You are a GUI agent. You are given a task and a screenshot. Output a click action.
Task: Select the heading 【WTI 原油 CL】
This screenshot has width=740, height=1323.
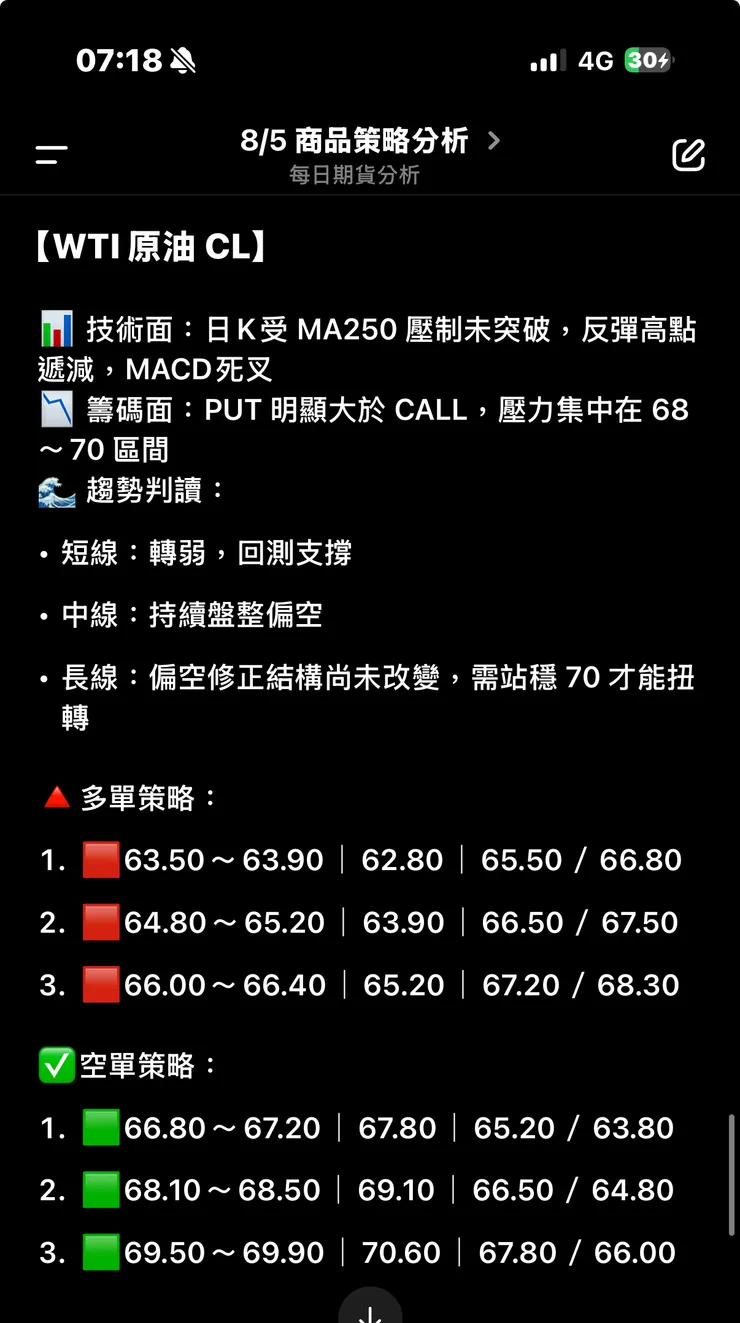[148, 246]
